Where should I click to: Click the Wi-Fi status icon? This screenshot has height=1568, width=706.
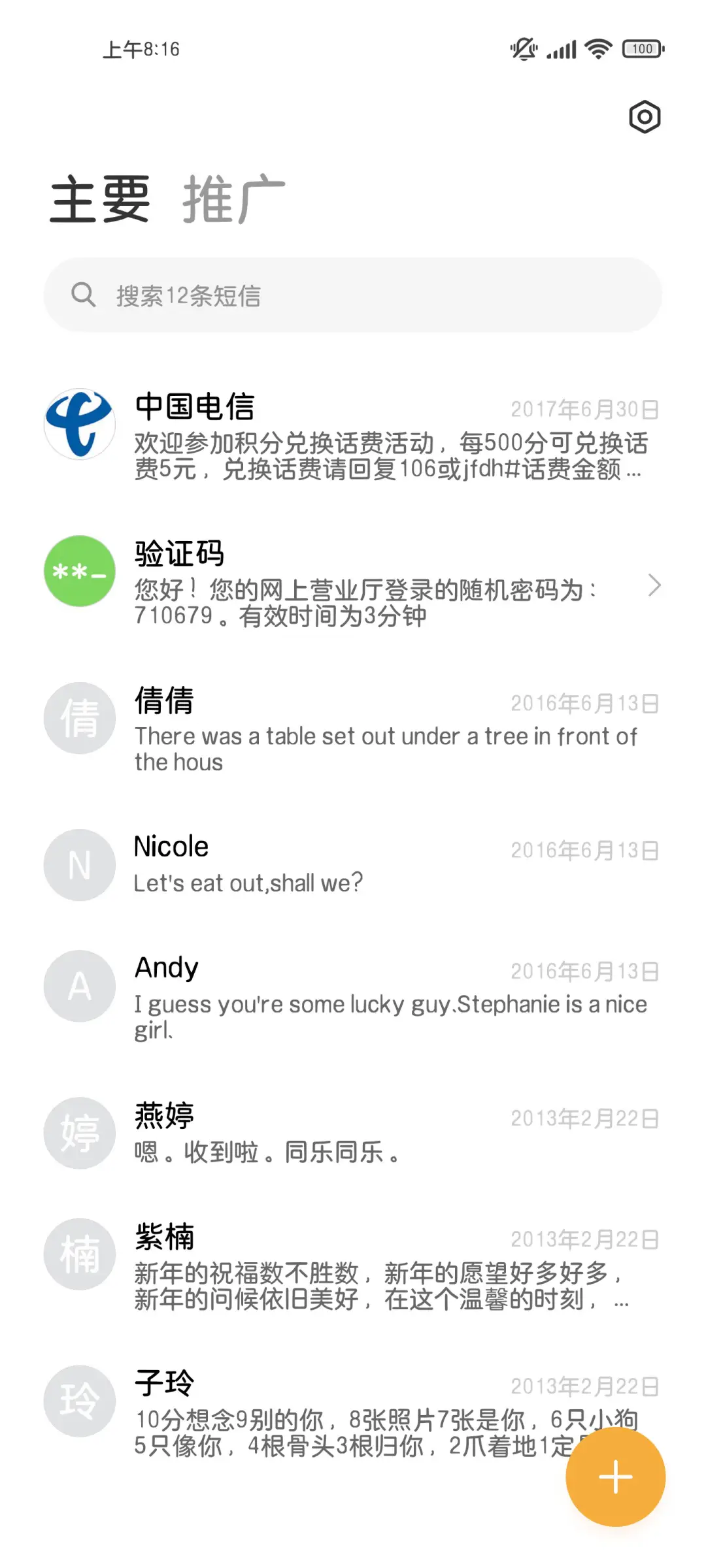[597, 48]
